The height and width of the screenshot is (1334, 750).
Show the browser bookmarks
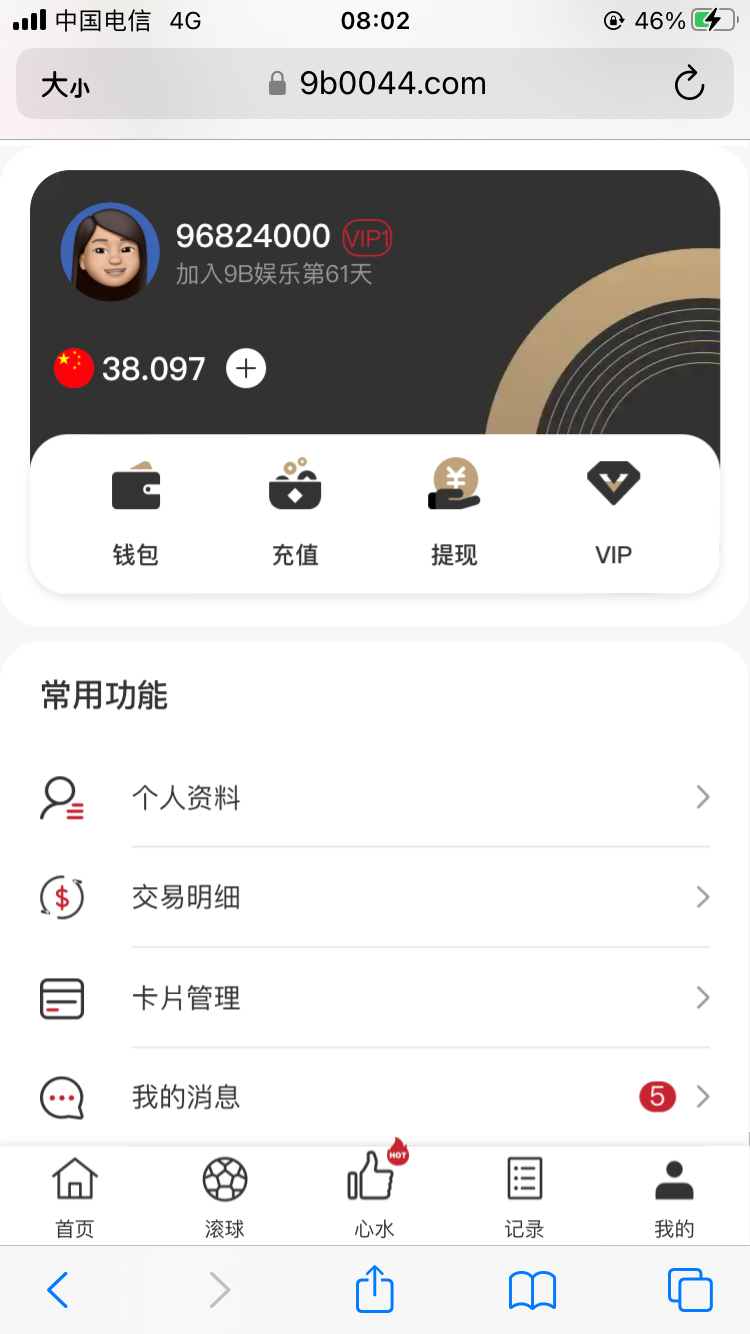532,1290
